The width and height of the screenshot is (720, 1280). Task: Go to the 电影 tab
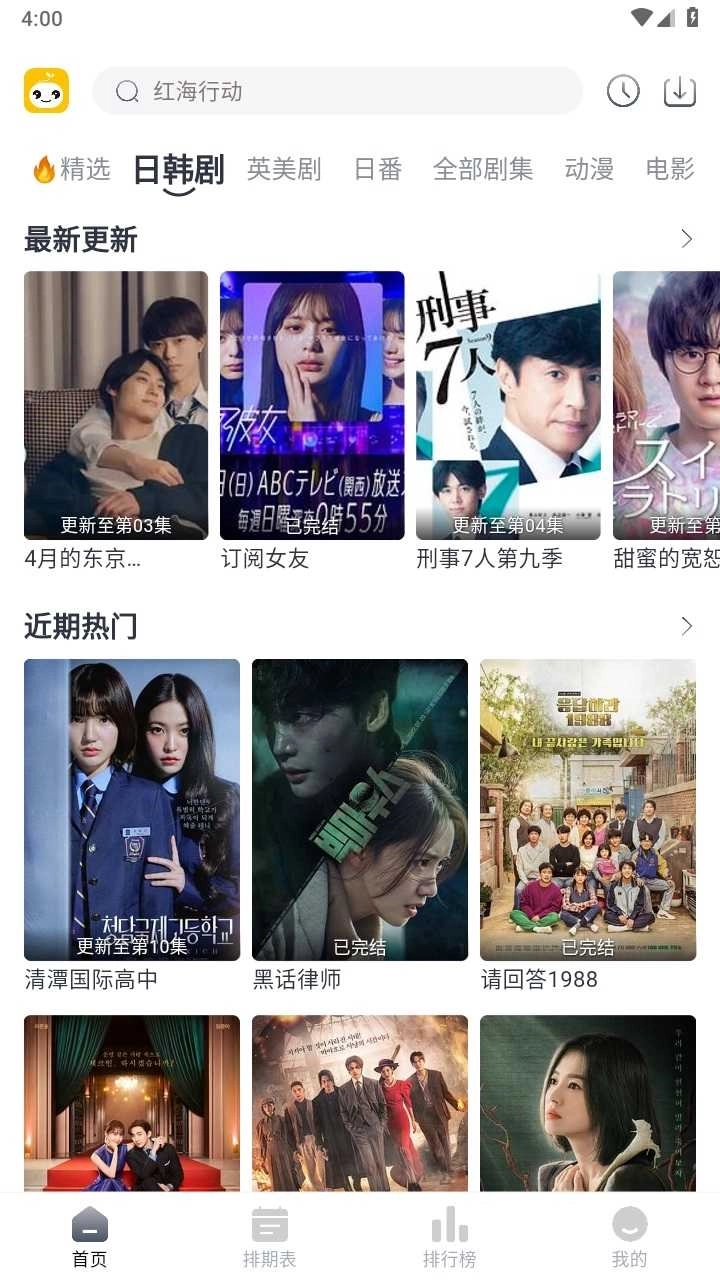670,169
